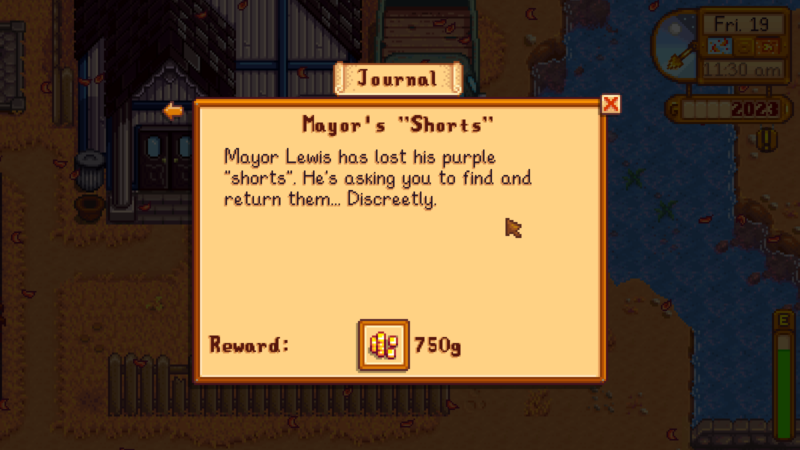Go back to the quest list
This screenshot has height=450, width=800.
(x=174, y=111)
